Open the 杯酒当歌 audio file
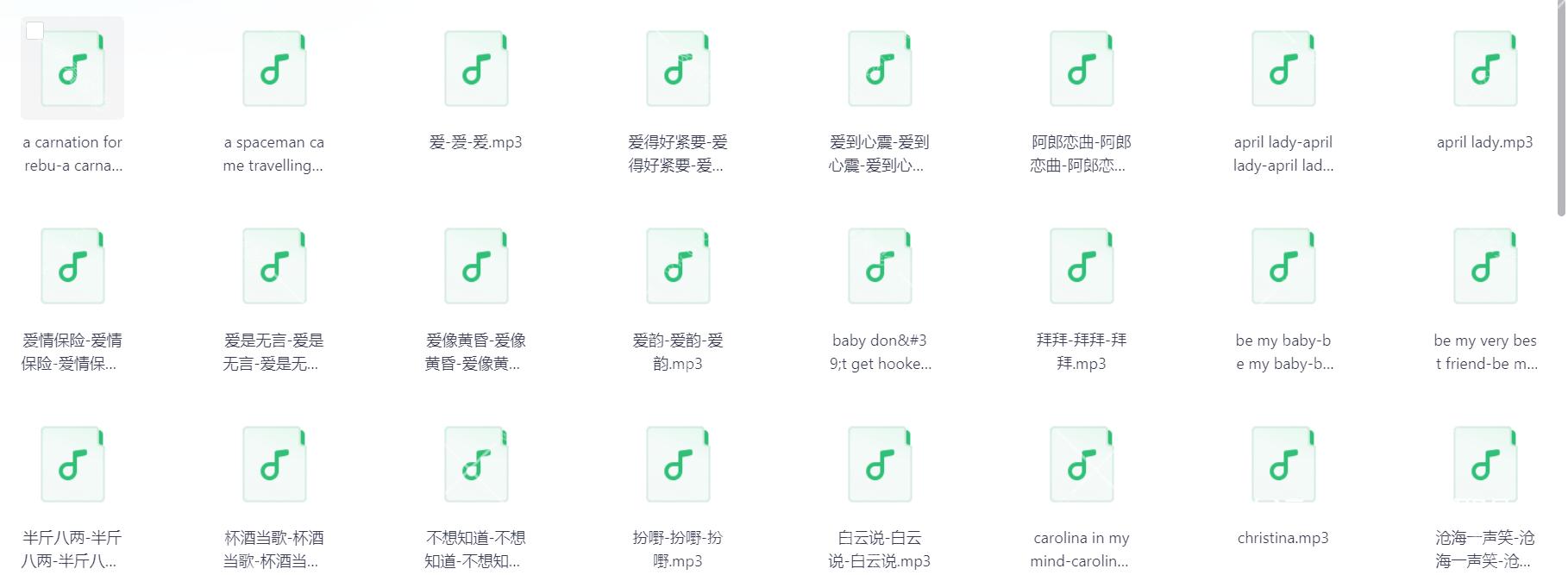Screen dimensions: 1568x575 tap(274, 464)
